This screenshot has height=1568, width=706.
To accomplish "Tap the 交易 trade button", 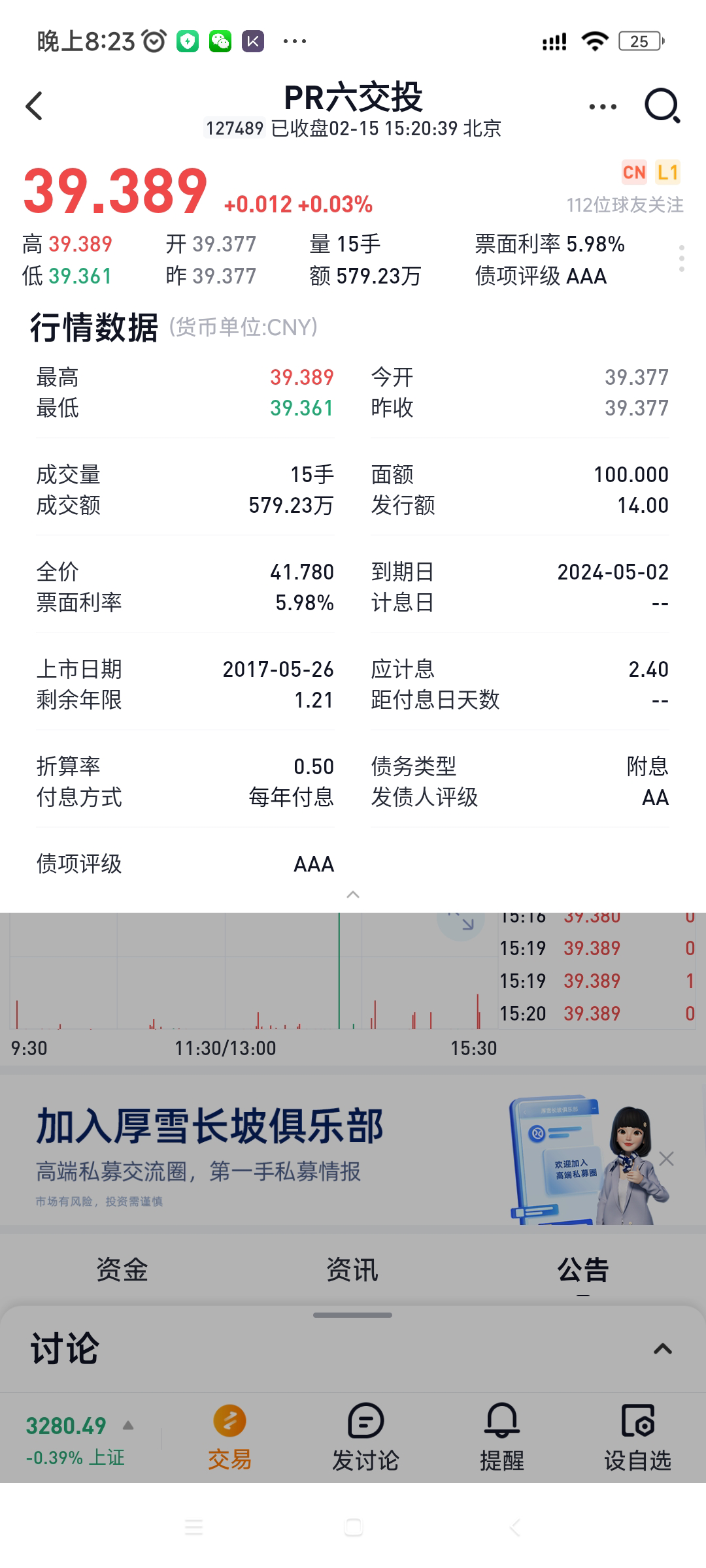I will [229, 1437].
